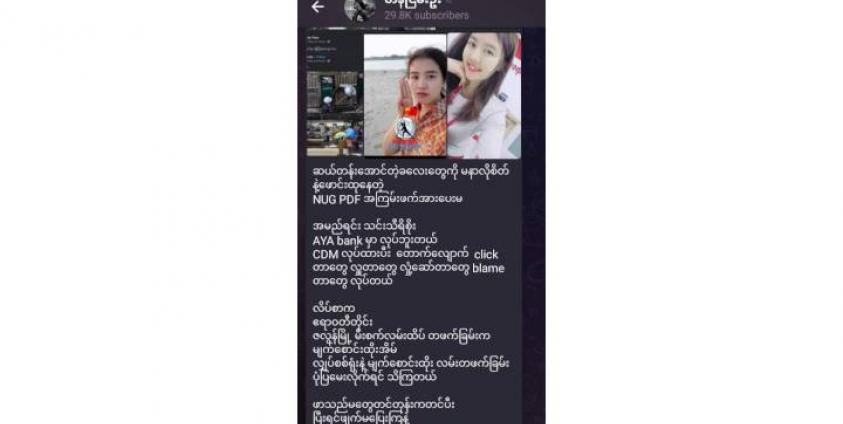Open the leftmost screenshot image in the post
Image resolution: width=843 pixels, height=424 pixels.
click(x=334, y=94)
